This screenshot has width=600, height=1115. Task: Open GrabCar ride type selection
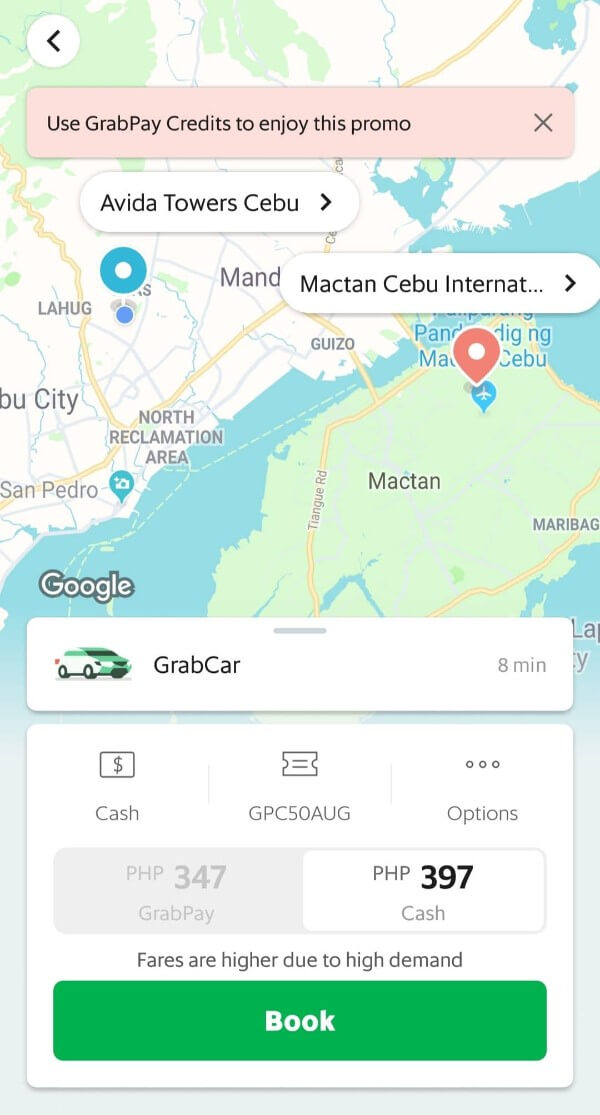pos(300,665)
